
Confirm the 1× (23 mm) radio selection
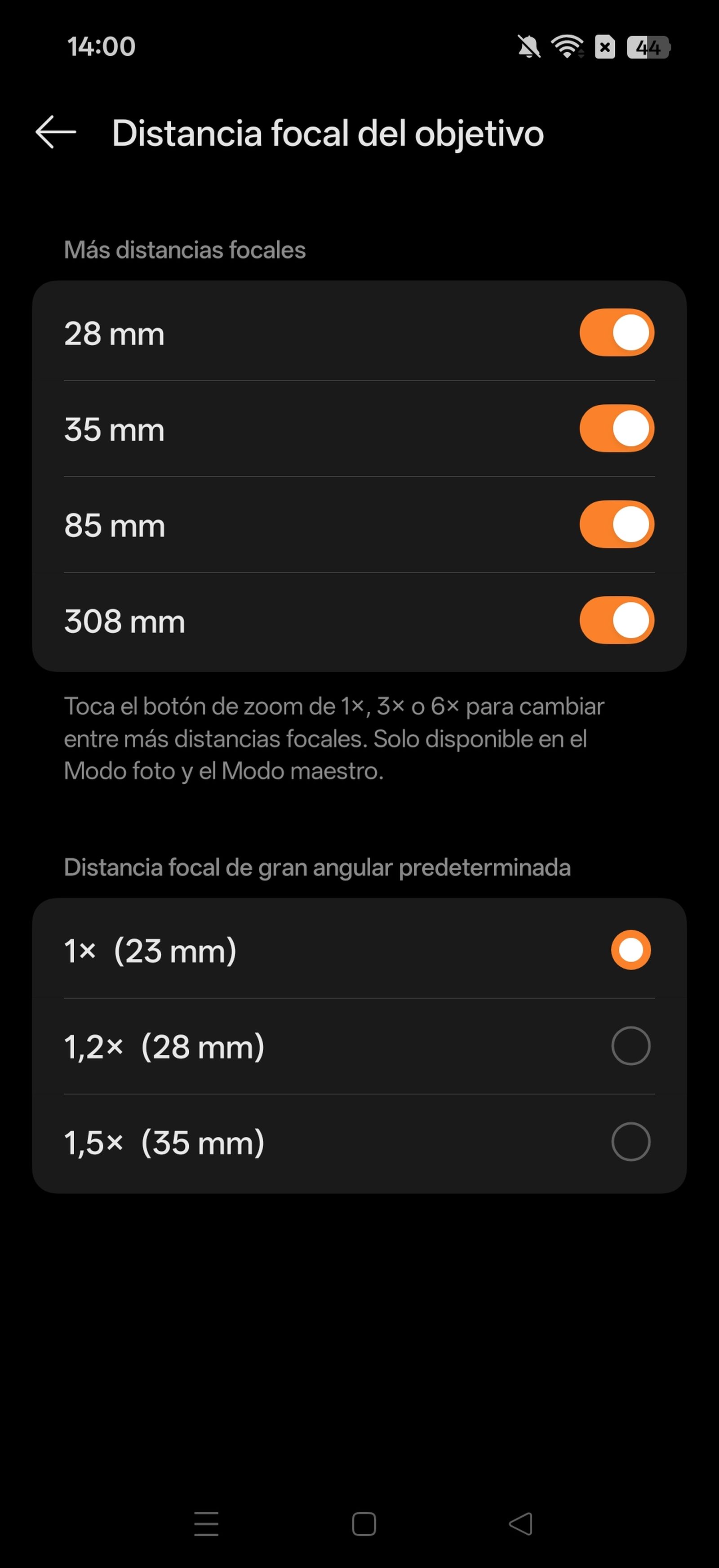click(631, 949)
